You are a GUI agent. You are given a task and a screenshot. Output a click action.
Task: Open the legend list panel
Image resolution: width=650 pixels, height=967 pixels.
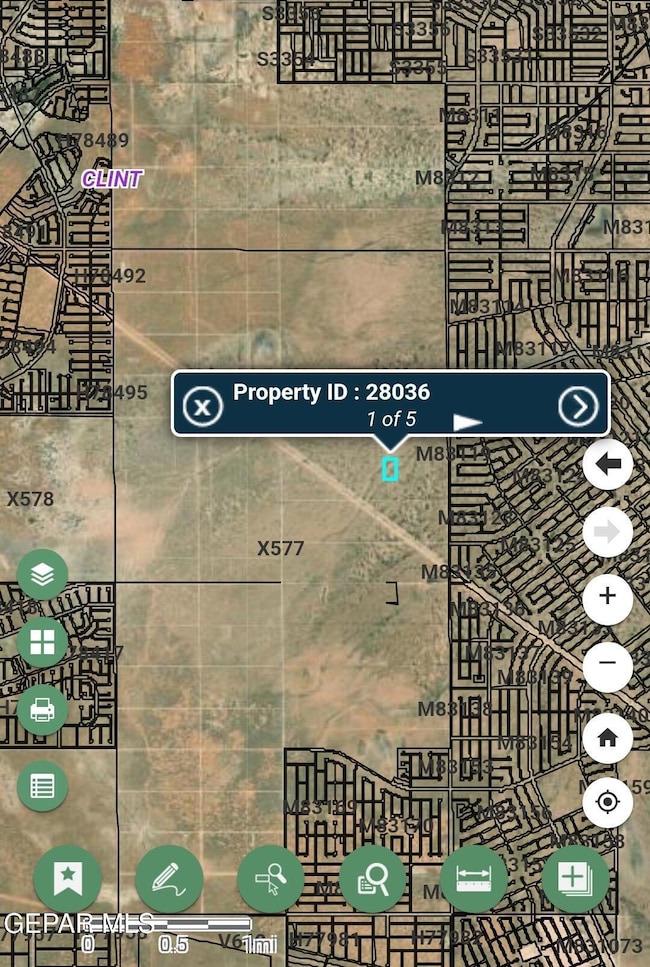(x=42, y=786)
